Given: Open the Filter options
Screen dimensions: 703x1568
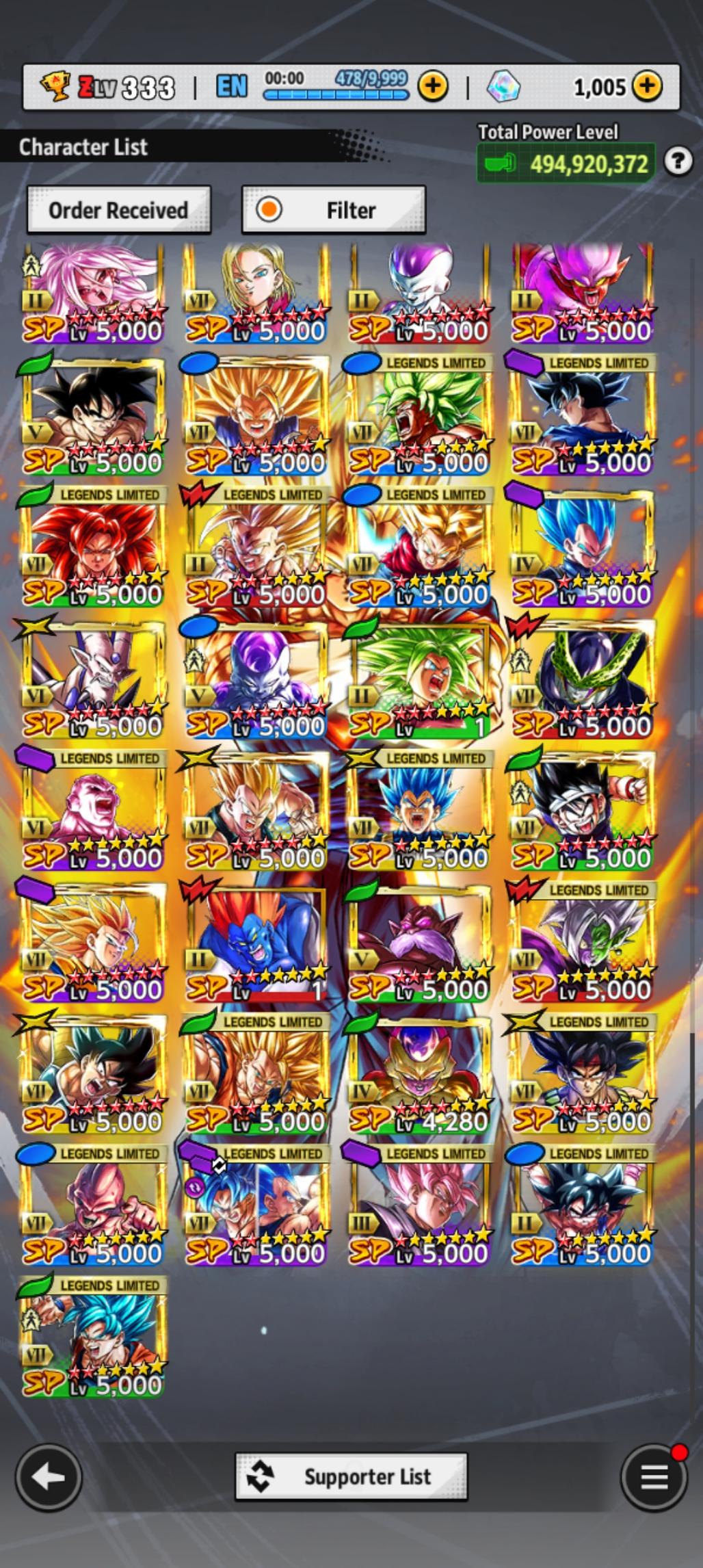Looking at the screenshot, I should click(x=334, y=210).
